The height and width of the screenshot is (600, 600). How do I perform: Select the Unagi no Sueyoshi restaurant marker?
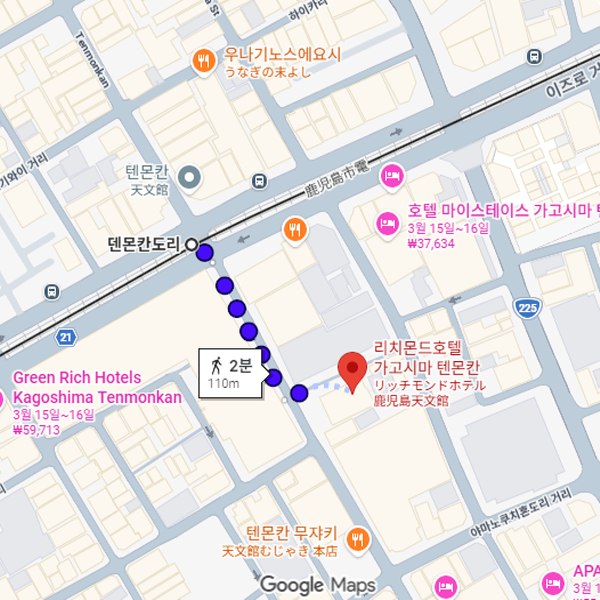pyautogui.click(x=204, y=61)
